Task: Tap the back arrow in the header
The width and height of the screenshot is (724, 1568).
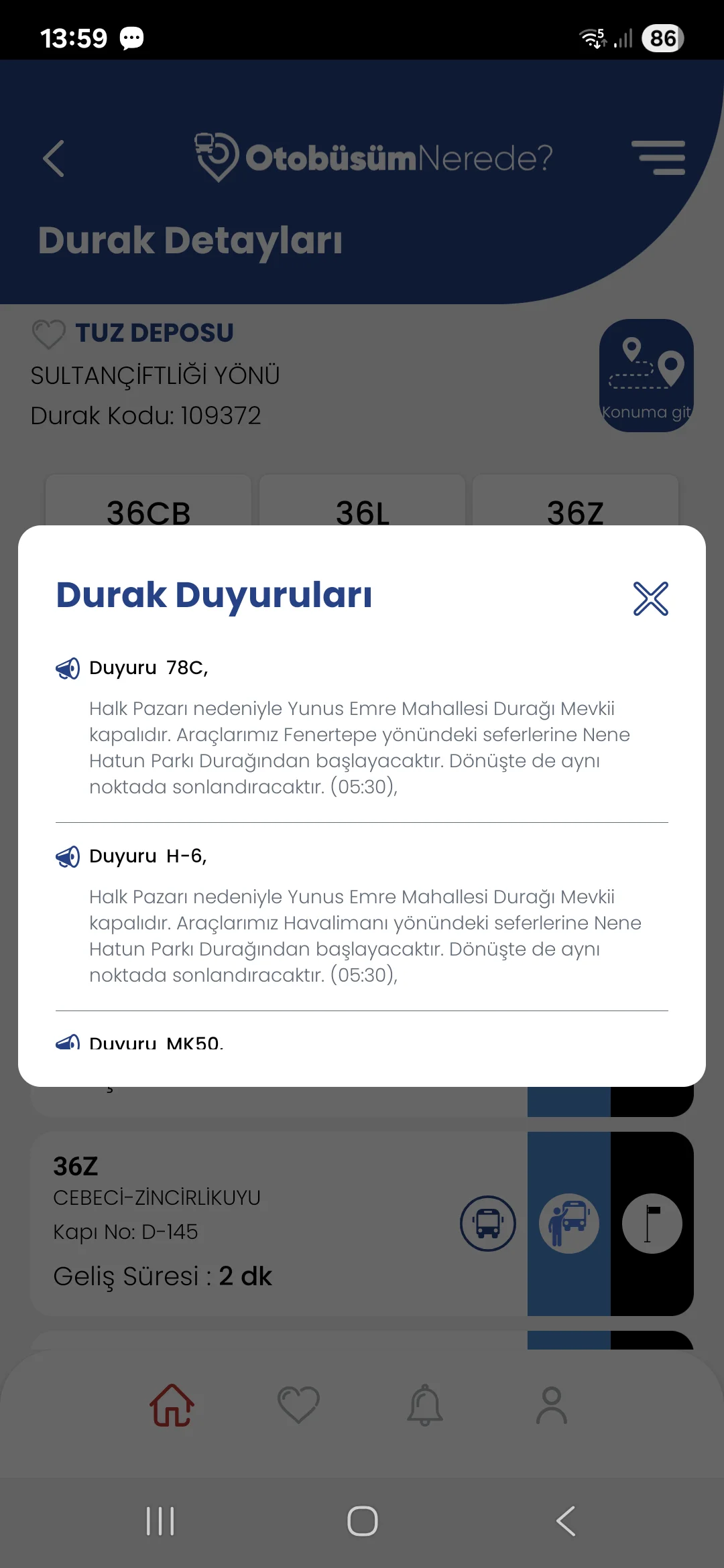Action: pyautogui.click(x=52, y=158)
